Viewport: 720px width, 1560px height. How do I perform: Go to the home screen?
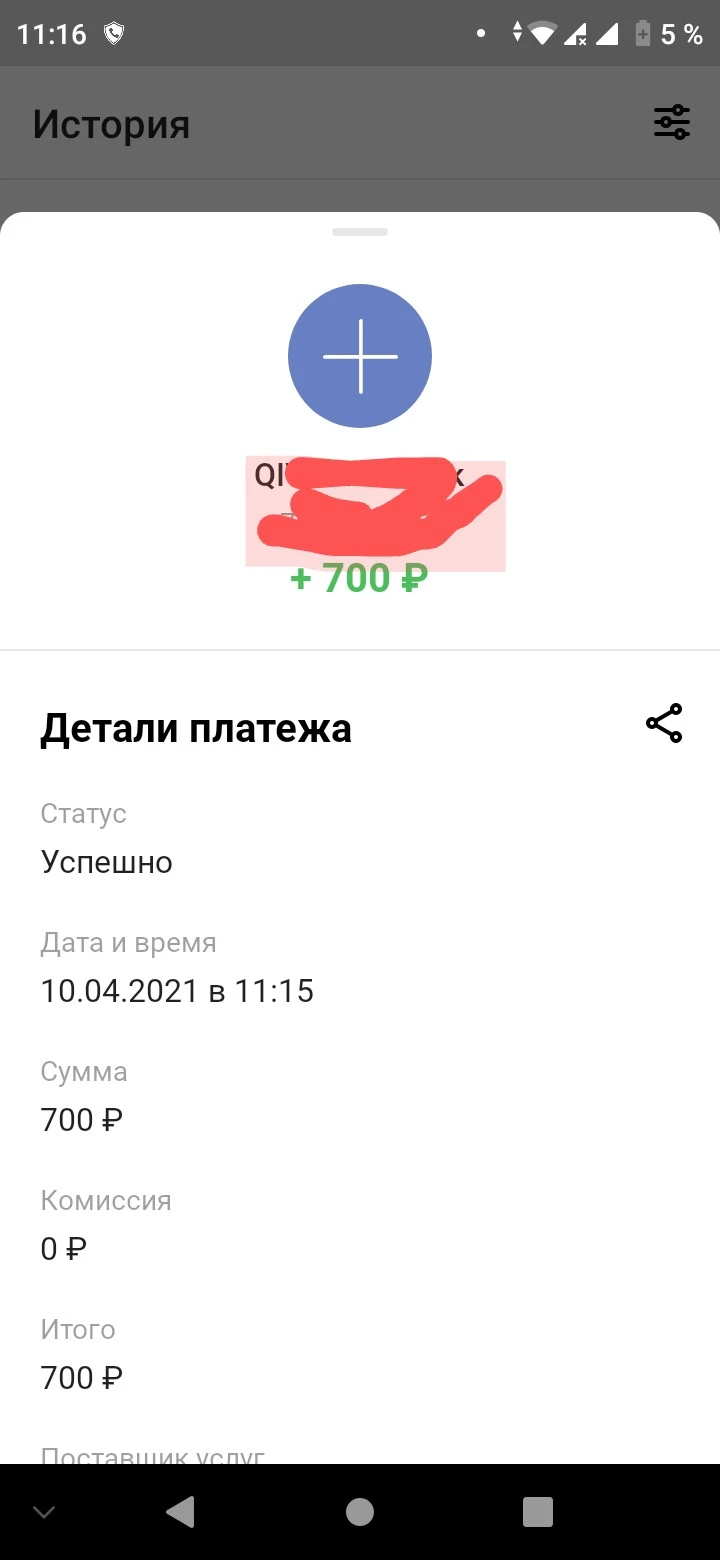(x=360, y=1512)
